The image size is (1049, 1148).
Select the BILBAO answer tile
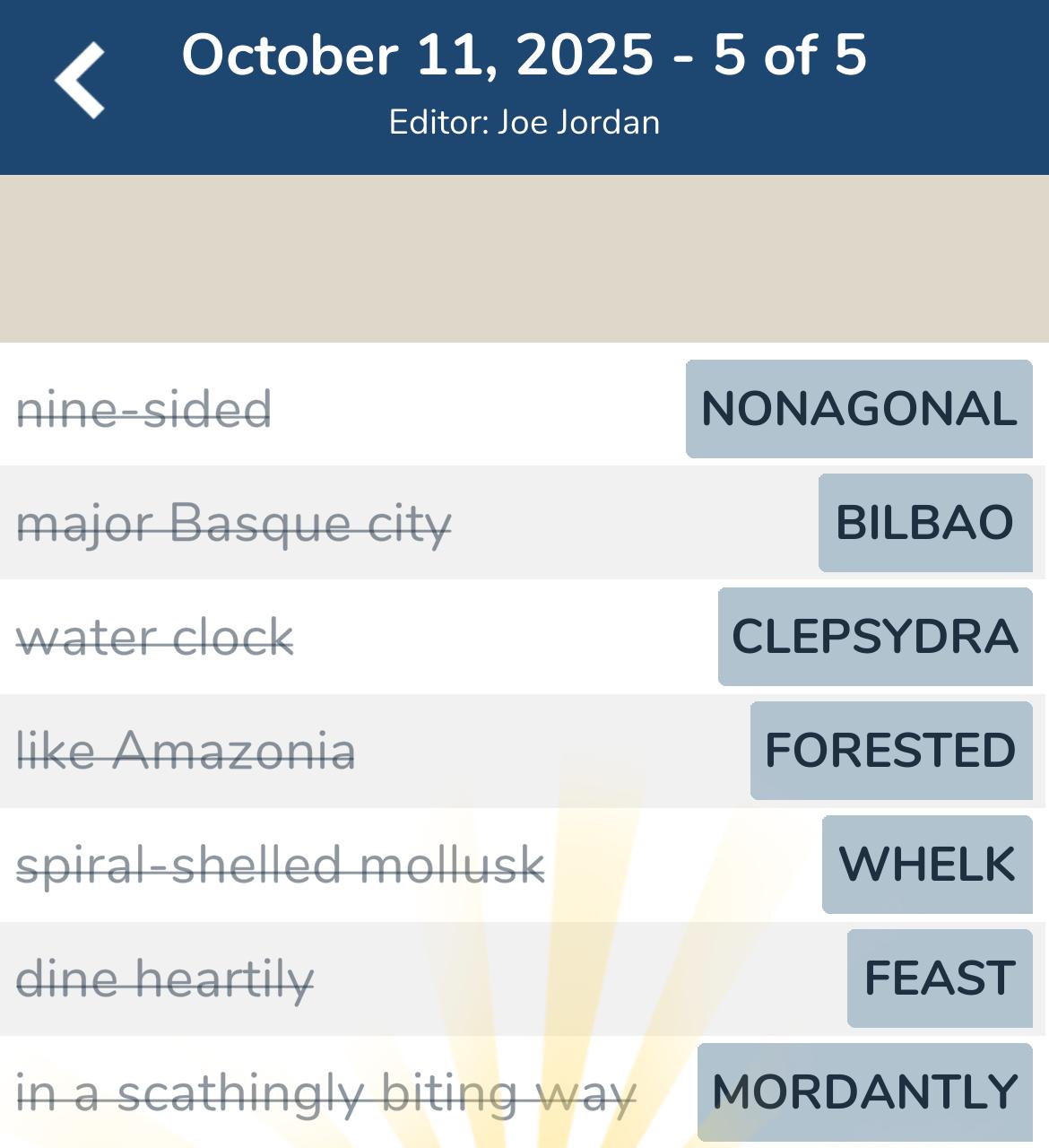pyautogui.click(x=925, y=523)
